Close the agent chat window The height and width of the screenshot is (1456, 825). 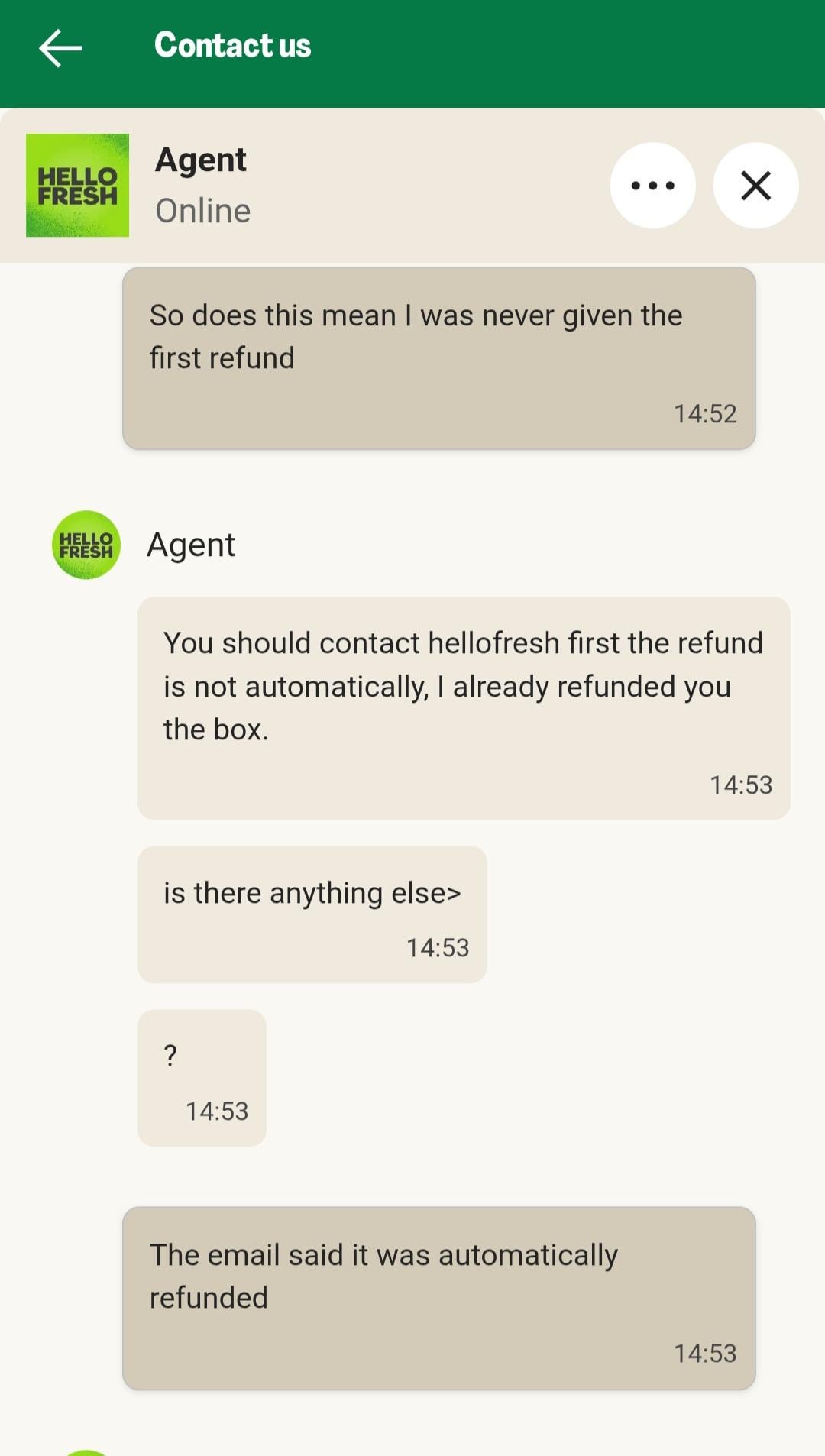tap(755, 186)
